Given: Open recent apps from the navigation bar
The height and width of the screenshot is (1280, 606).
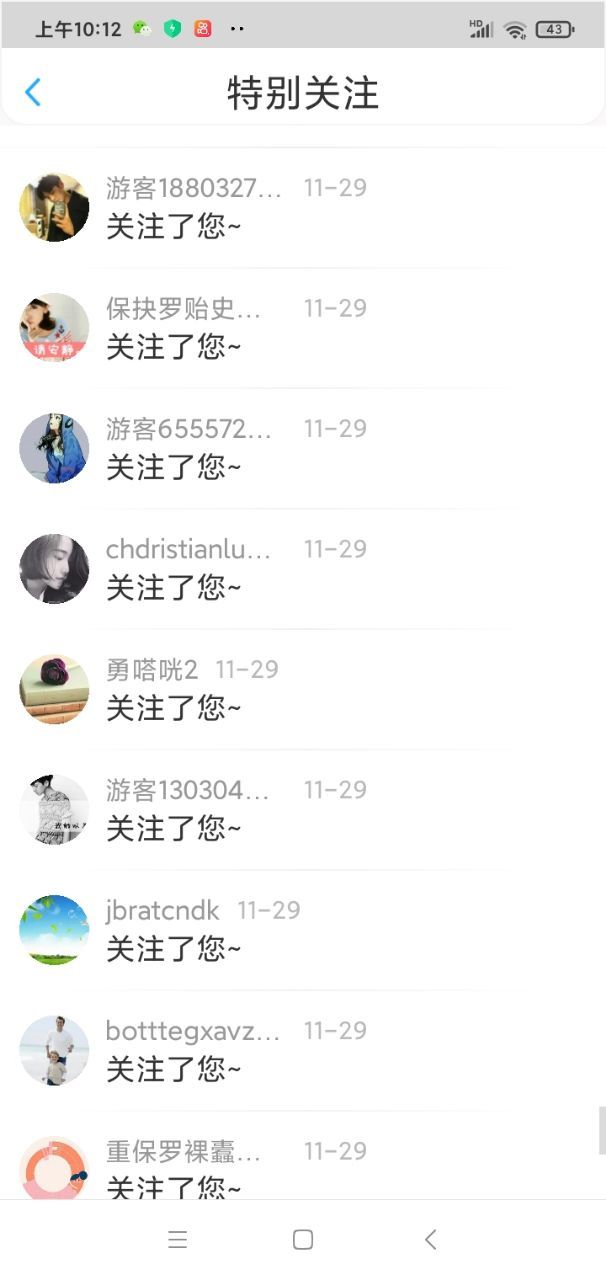Looking at the screenshot, I should click(178, 1240).
